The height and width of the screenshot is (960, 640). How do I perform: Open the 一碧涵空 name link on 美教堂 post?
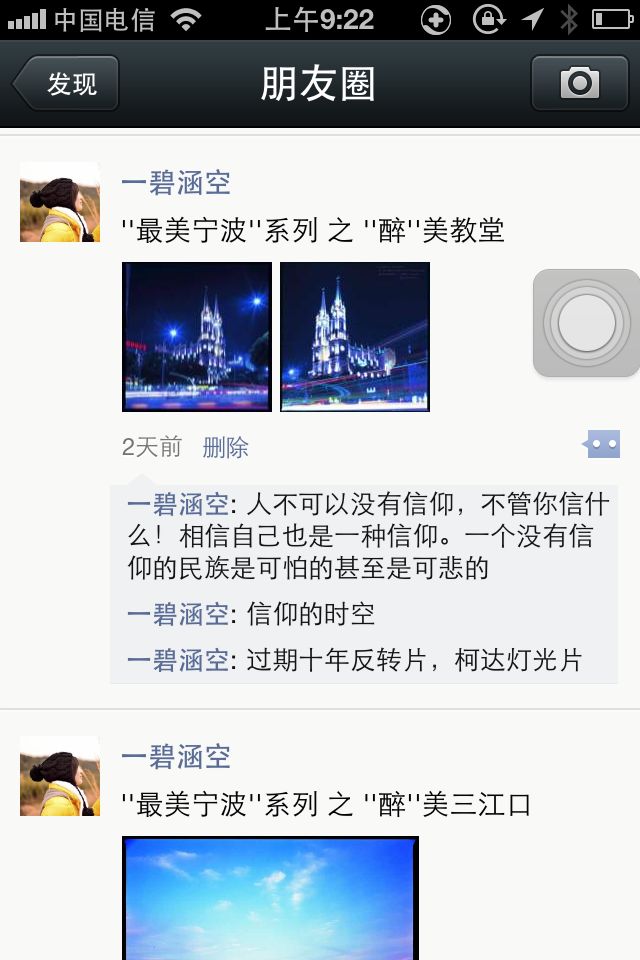[x=176, y=183]
